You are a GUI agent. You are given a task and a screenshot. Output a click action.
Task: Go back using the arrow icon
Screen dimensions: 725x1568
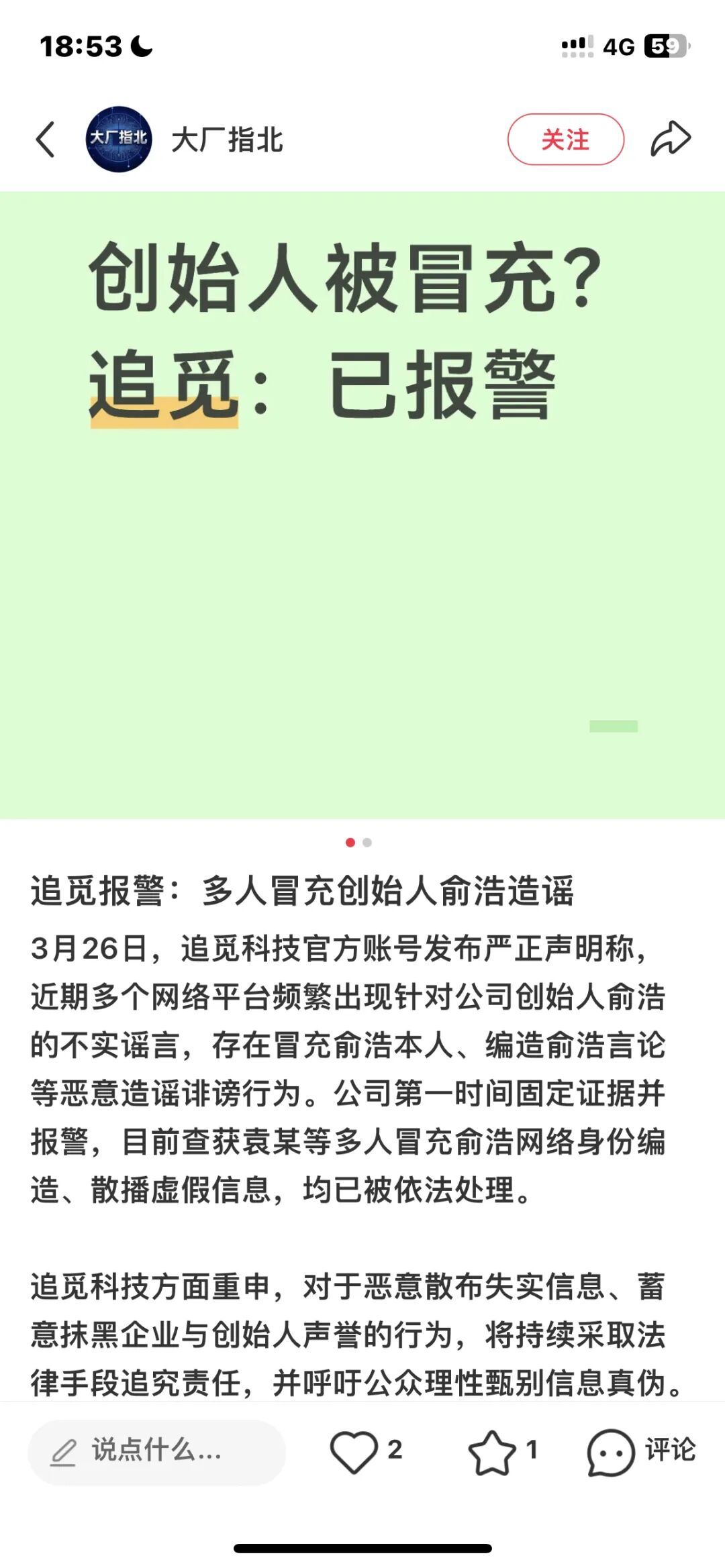pyautogui.click(x=45, y=140)
